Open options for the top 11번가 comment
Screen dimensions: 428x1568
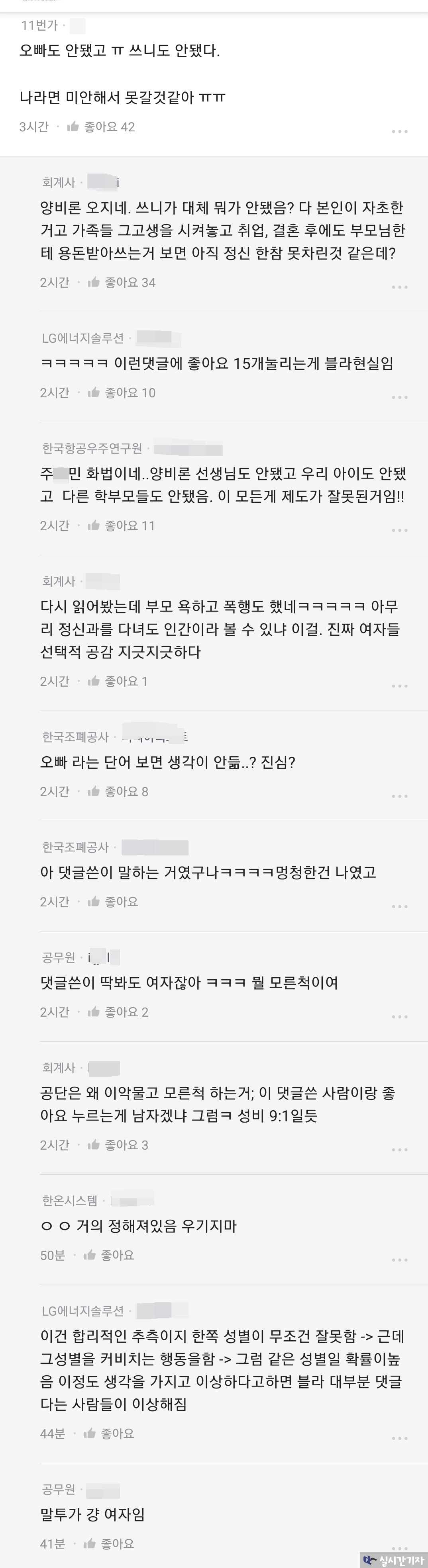(x=399, y=131)
